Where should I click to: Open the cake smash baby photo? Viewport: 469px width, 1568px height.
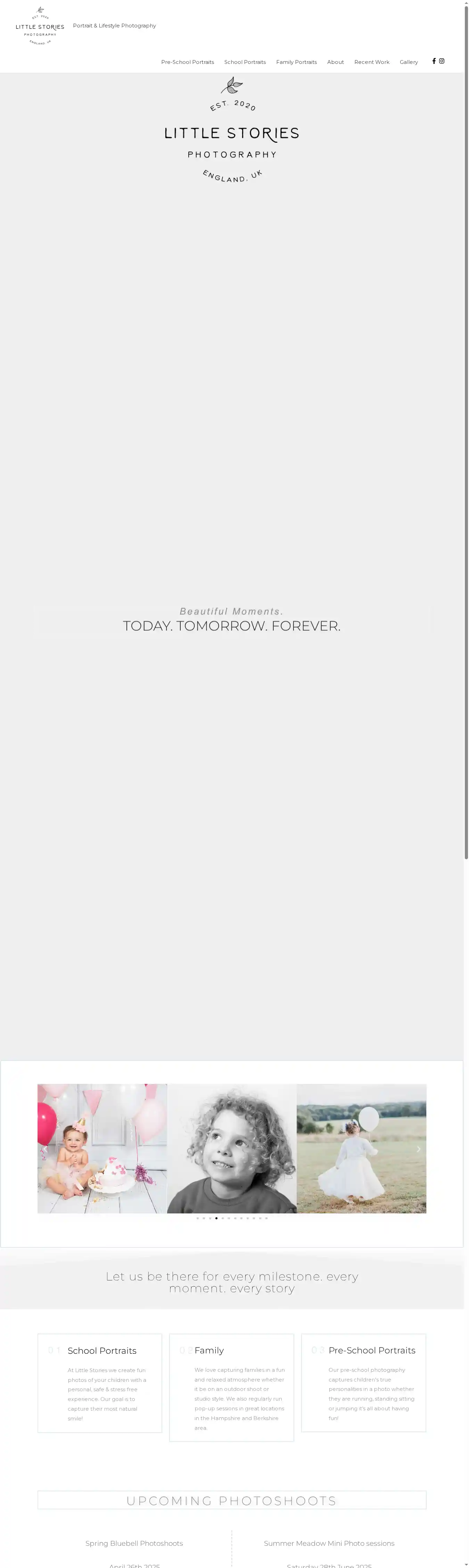(102, 1148)
